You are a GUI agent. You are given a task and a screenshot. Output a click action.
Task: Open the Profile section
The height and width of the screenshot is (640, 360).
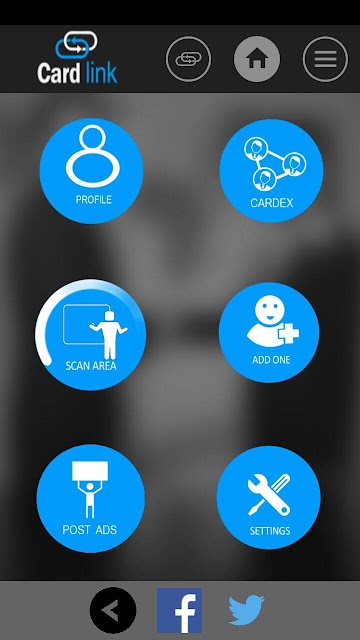[91, 171]
